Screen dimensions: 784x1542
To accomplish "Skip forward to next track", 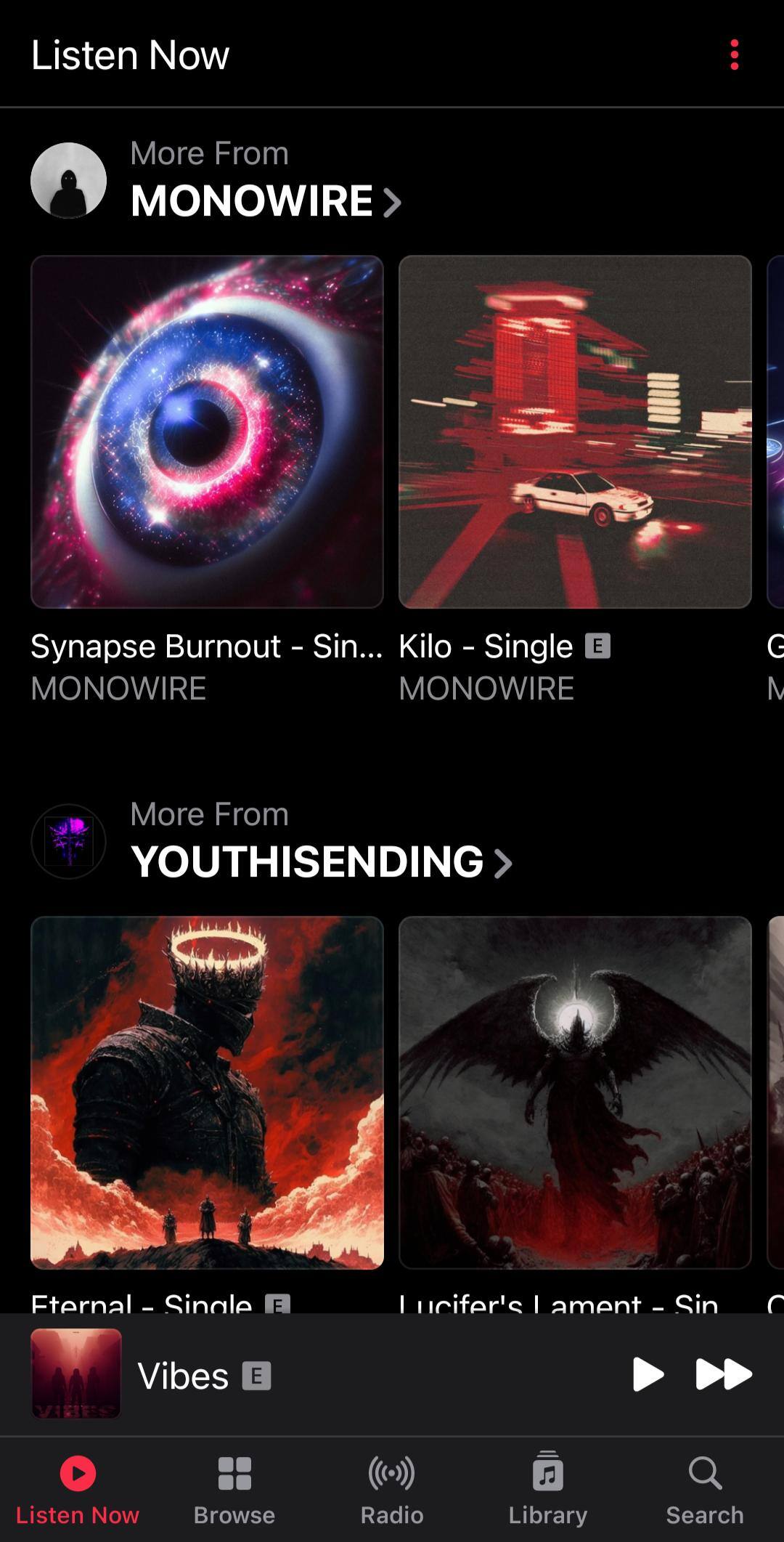I will tap(723, 1374).
